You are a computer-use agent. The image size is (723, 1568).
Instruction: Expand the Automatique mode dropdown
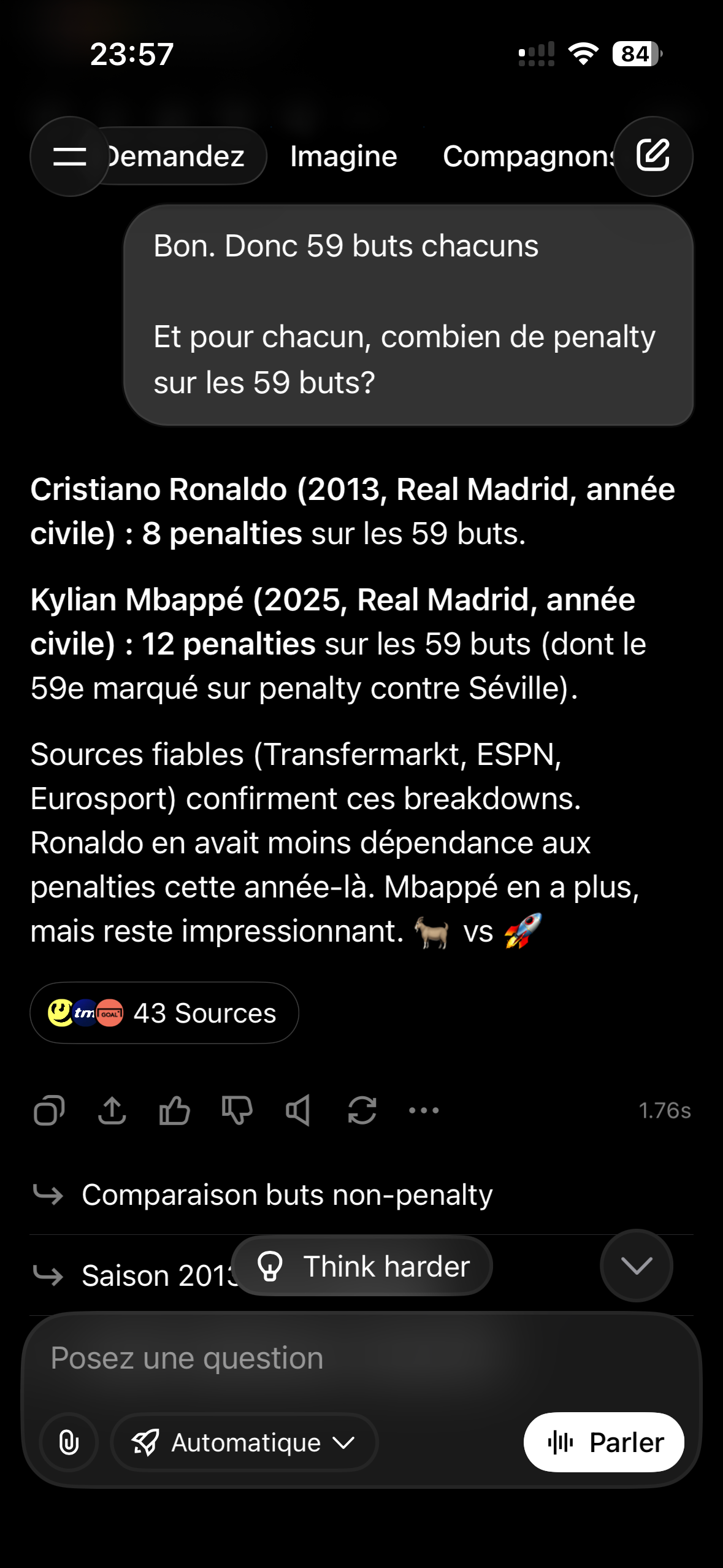click(244, 1442)
